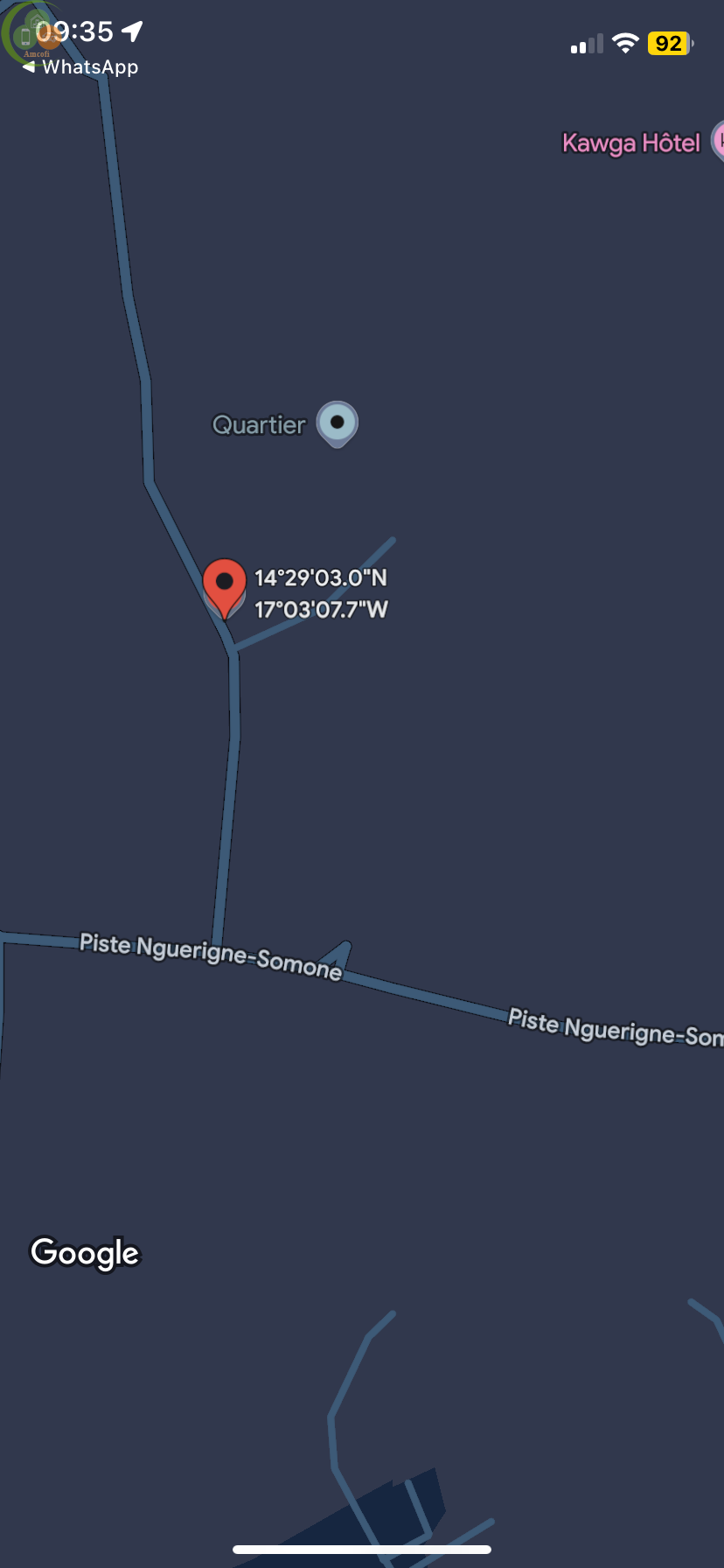Return to WhatsApp via the back link
This screenshot has width=724, height=1568.
click(80, 67)
